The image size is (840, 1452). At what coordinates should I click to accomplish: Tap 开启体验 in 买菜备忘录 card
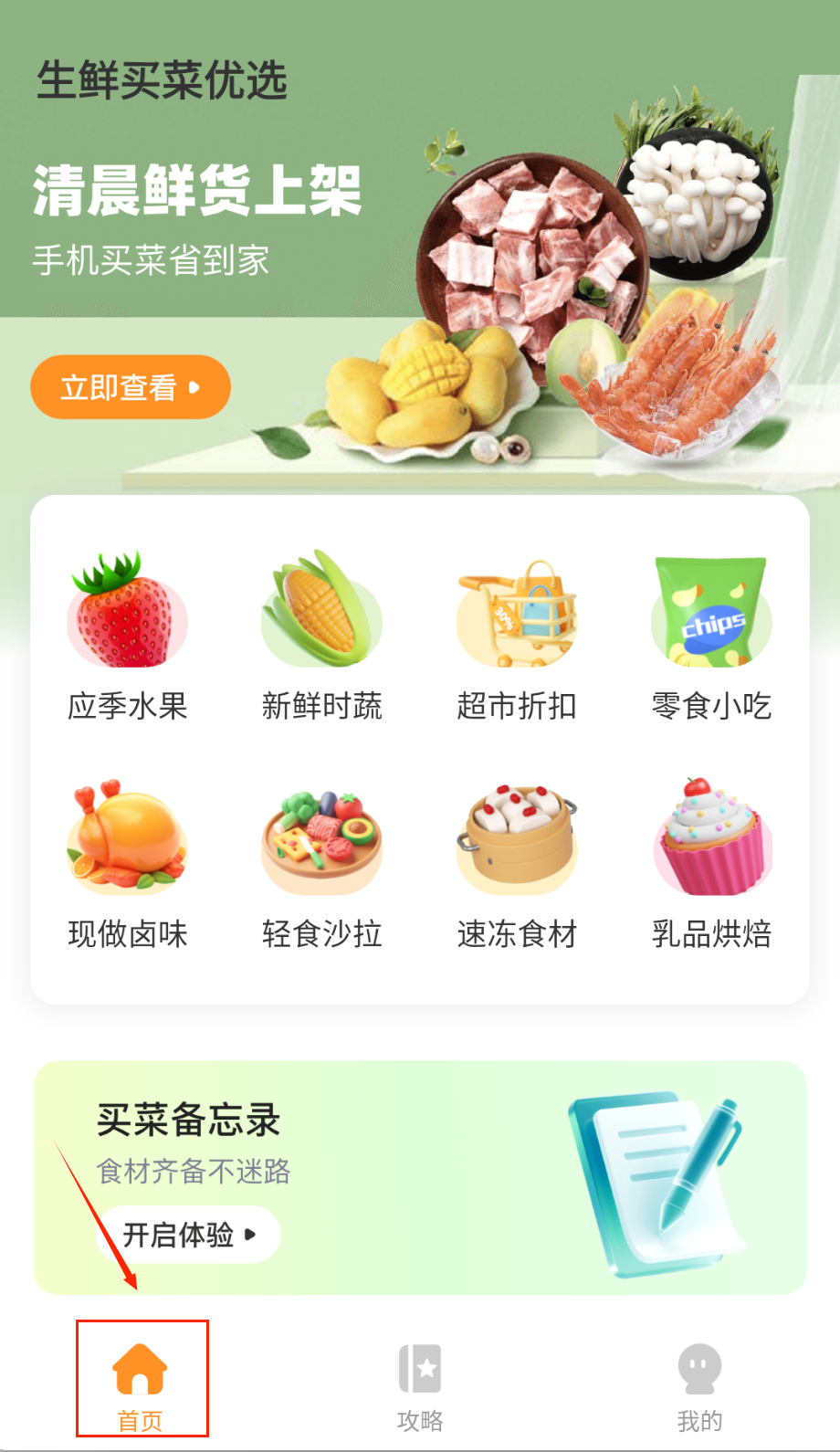click(x=188, y=1235)
